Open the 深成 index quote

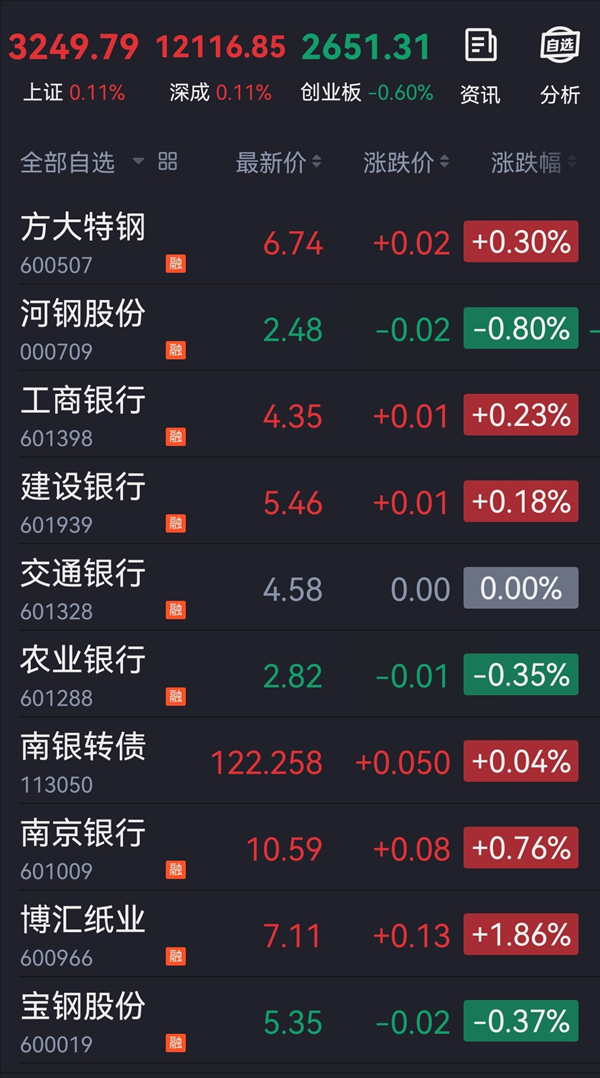(x=221, y=67)
